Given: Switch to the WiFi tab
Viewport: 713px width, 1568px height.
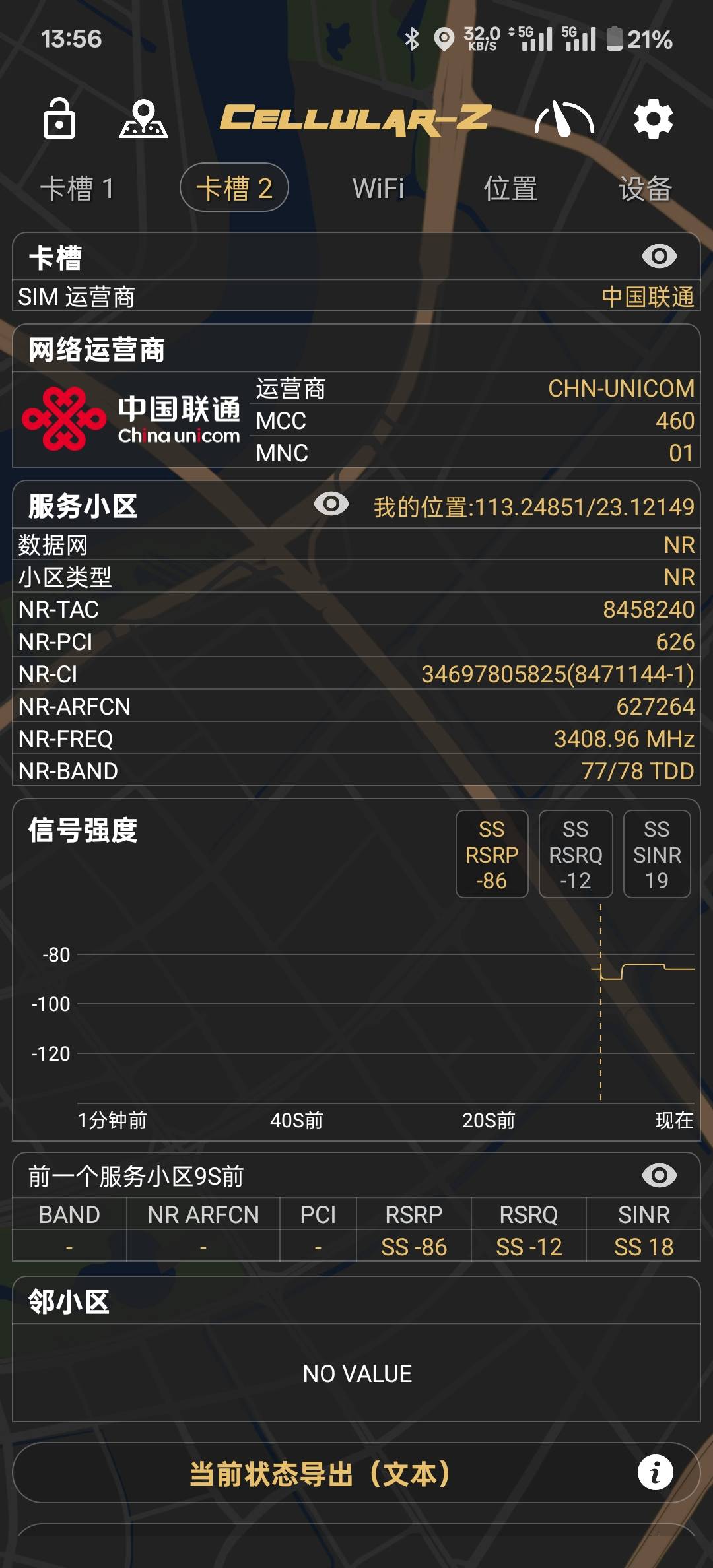Looking at the screenshot, I should pyautogui.click(x=378, y=189).
